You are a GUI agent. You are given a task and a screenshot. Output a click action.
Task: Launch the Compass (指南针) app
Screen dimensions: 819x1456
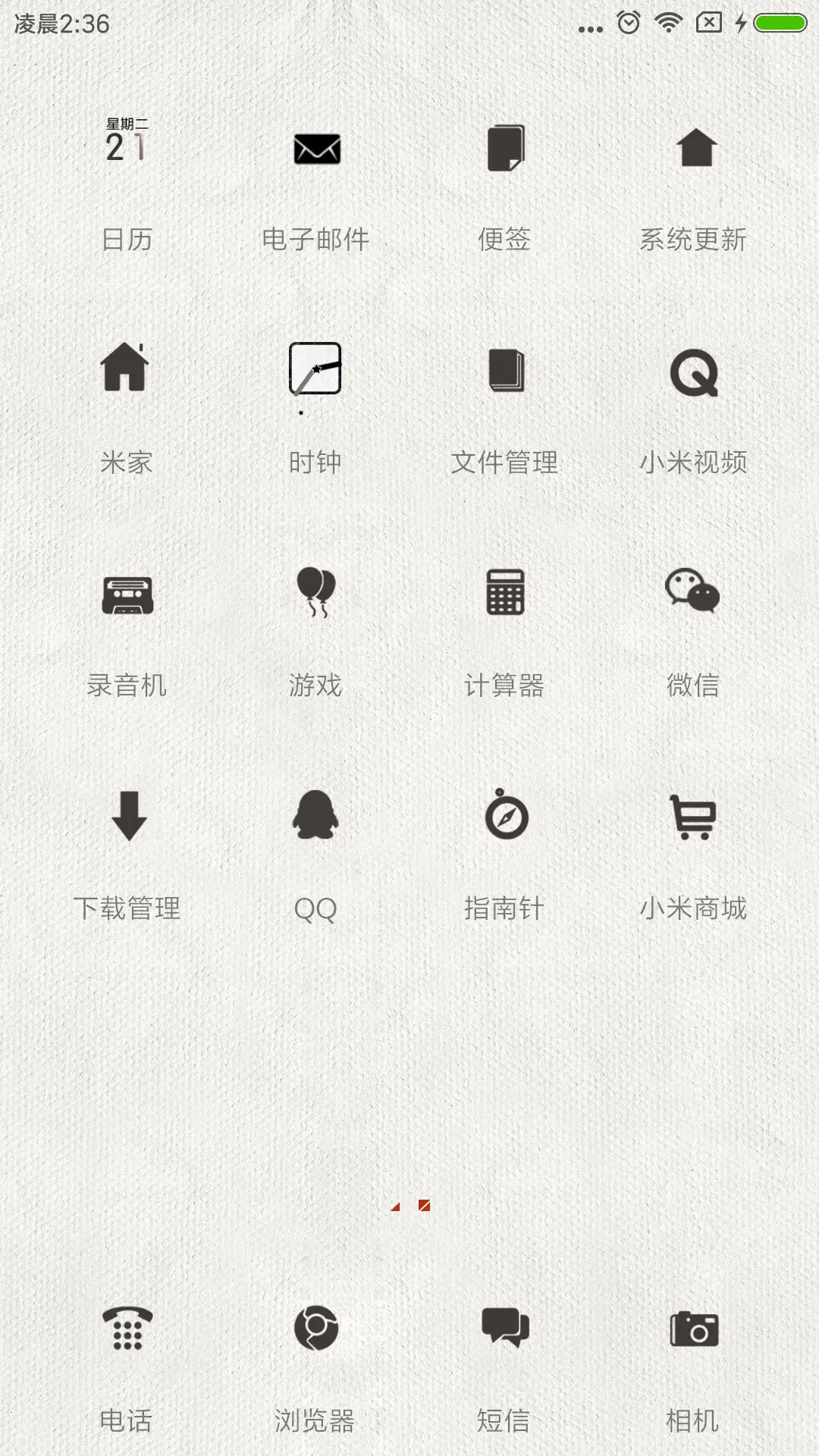505,819
